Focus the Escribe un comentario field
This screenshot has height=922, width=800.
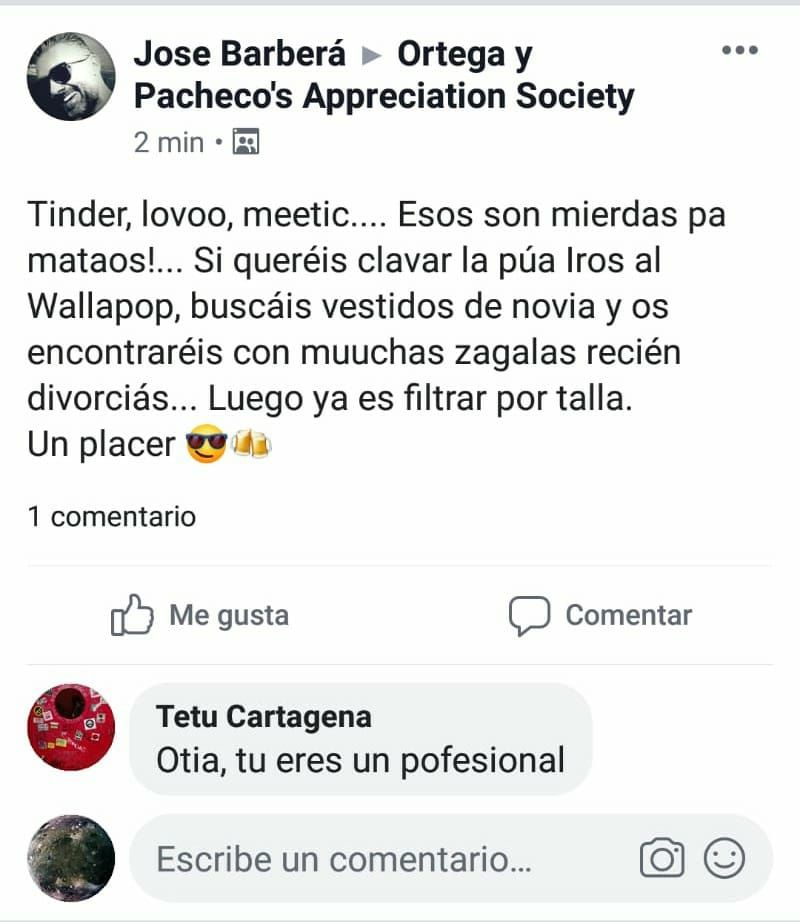click(x=380, y=859)
